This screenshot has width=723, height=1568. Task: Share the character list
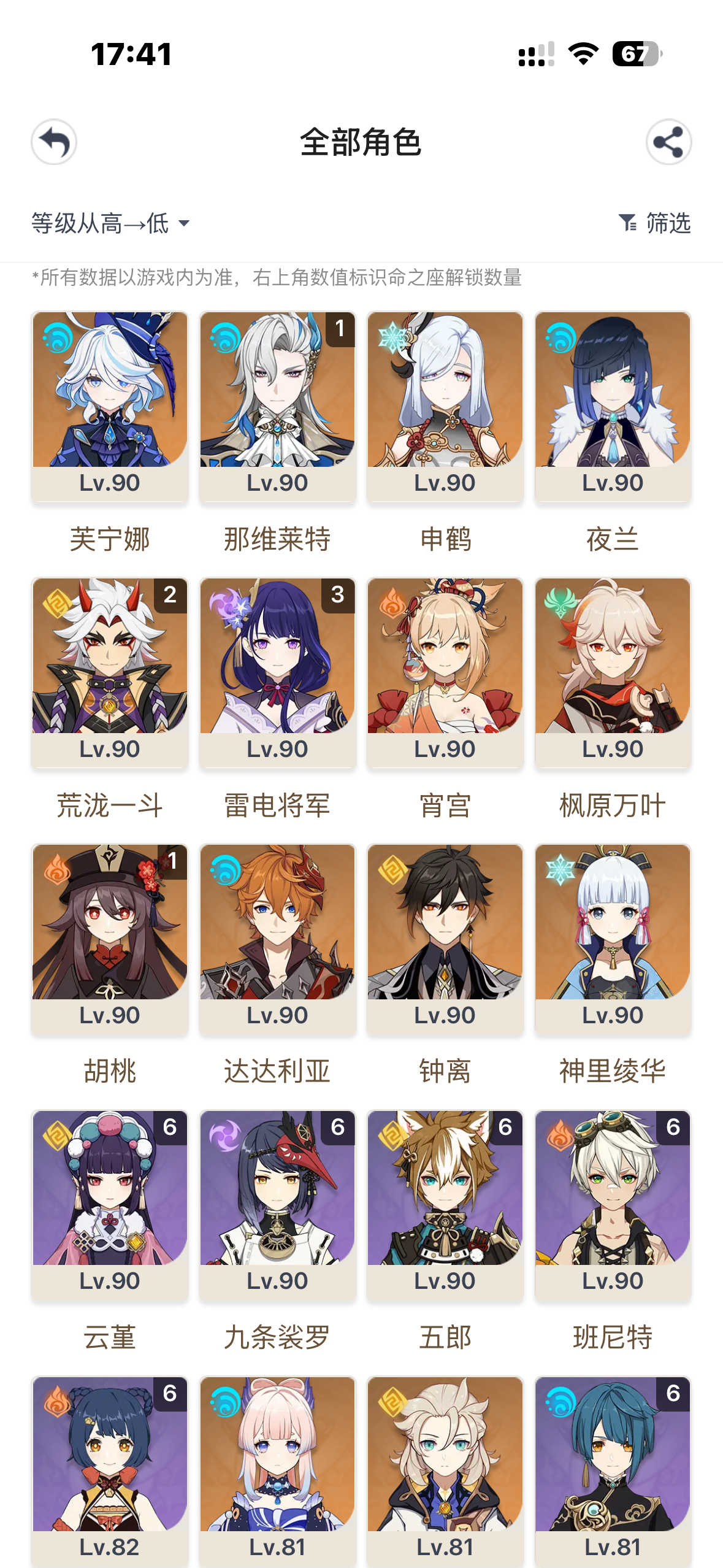point(668,142)
